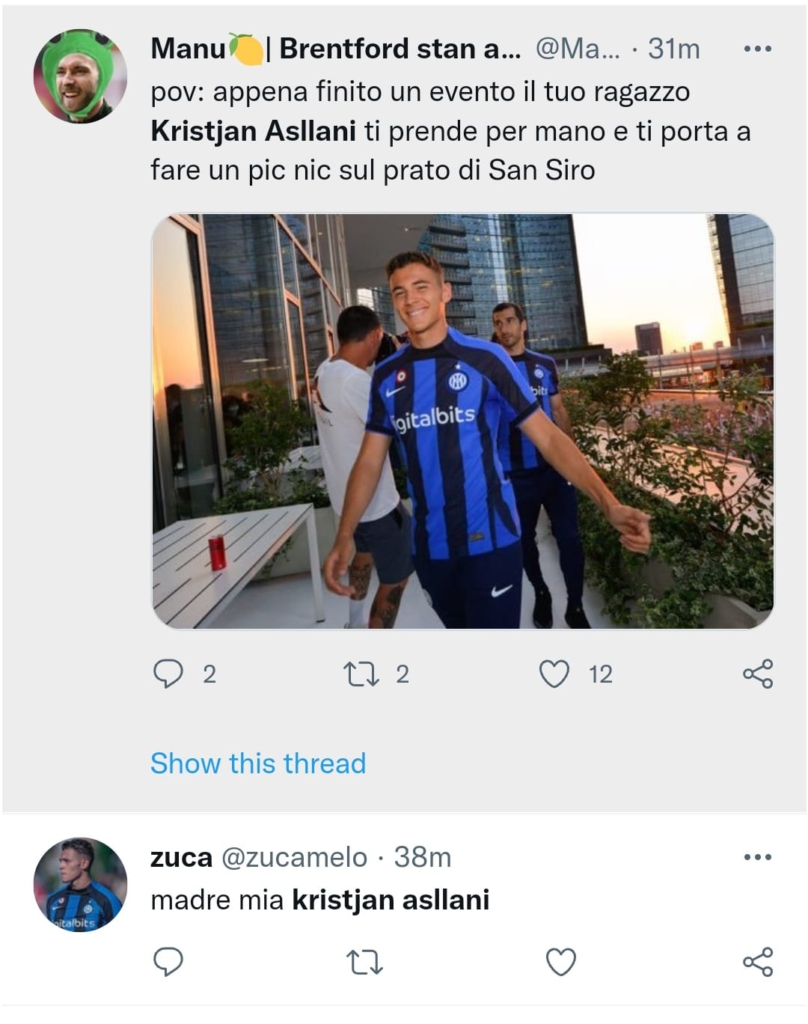The width and height of the screenshot is (808, 1024).
Task: Like Manu's tweet
Action: pos(554,674)
